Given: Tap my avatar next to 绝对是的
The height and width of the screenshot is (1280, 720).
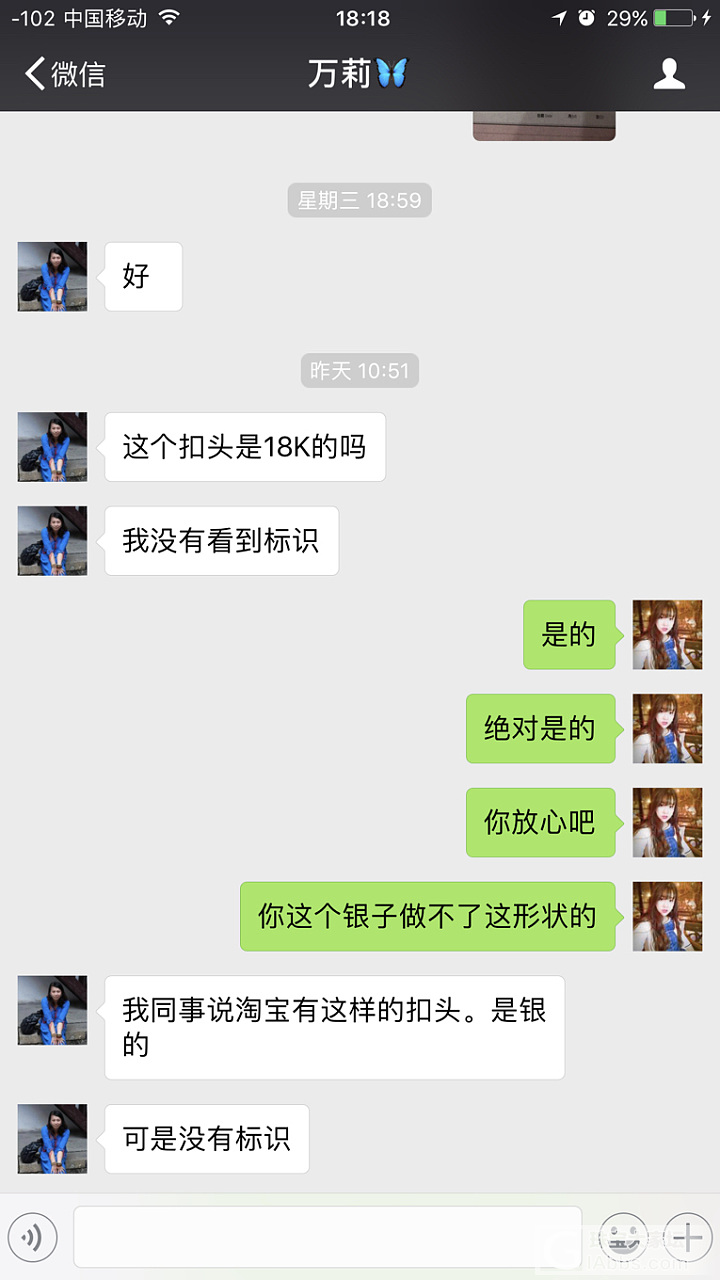Looking at the screenshot, I should tap(667, 729).
